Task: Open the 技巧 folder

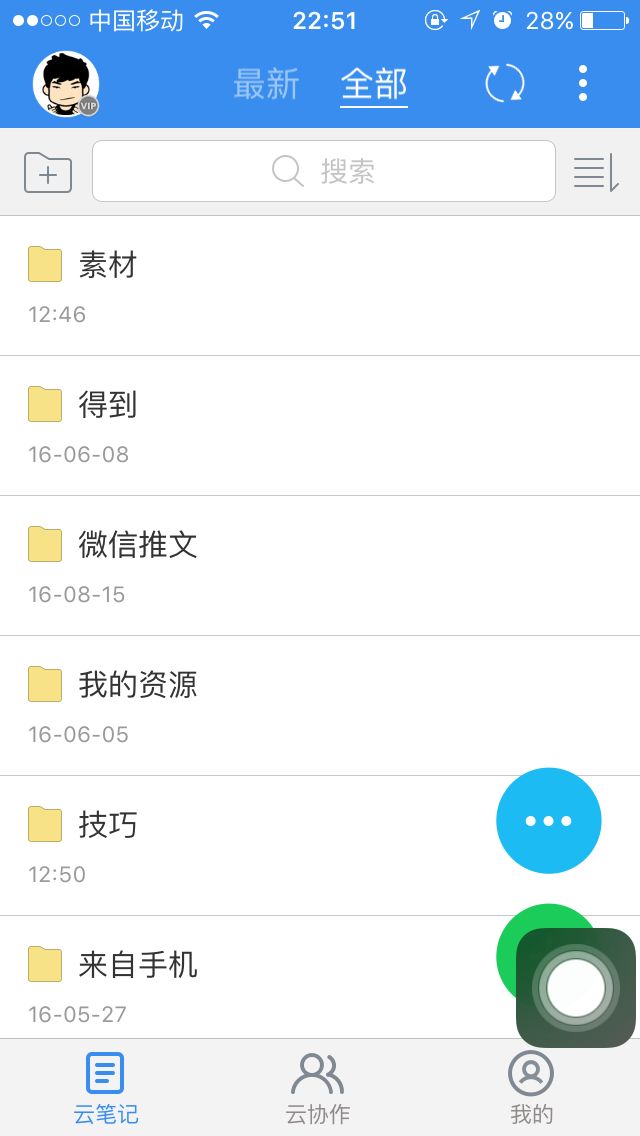Action: 320,845
